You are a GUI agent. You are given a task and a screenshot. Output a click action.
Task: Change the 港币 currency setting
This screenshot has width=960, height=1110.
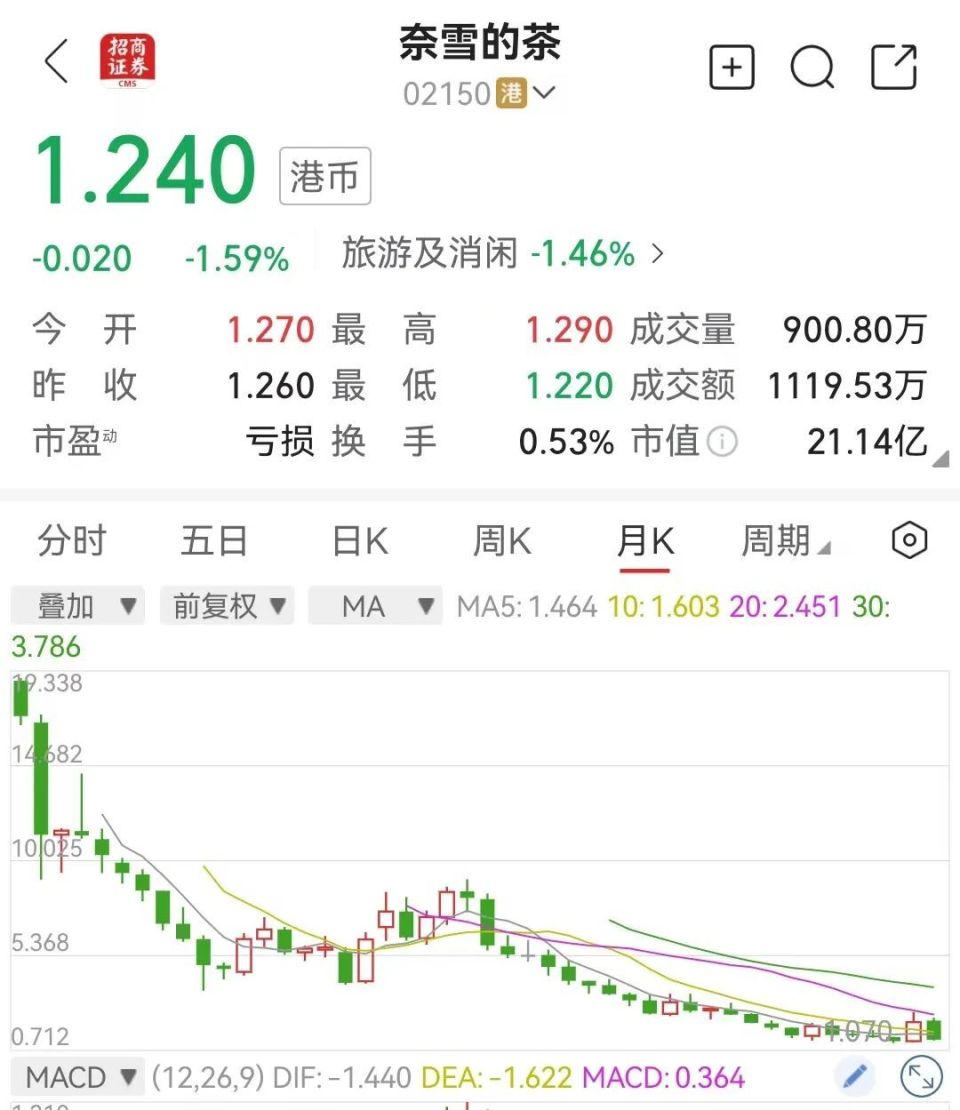click(x=324, y=177)
